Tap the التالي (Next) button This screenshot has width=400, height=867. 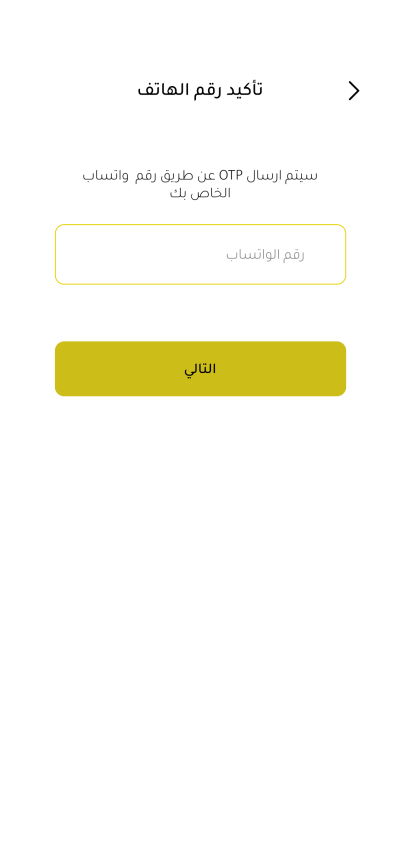coord(200,369)
